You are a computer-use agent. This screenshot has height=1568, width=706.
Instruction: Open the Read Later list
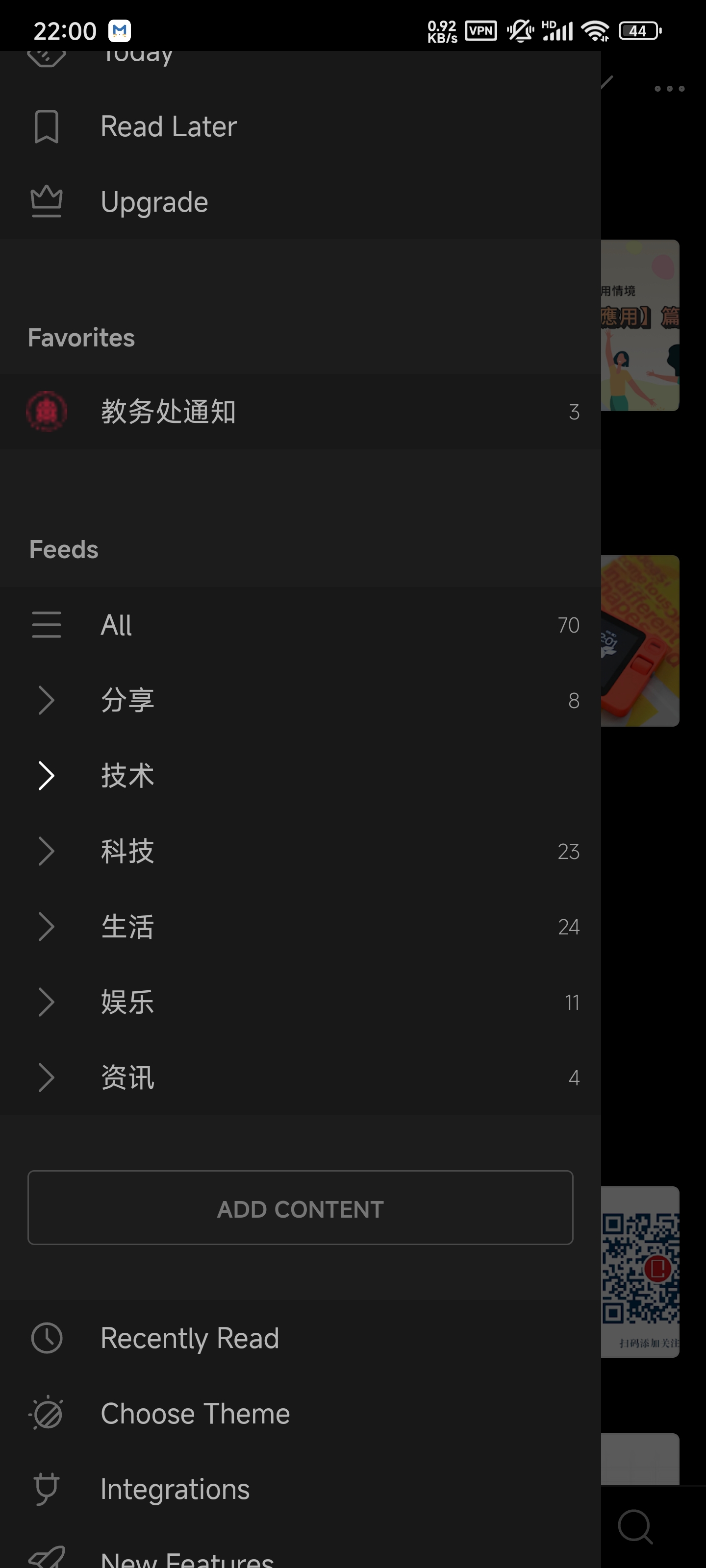click(x=168, y=126)
